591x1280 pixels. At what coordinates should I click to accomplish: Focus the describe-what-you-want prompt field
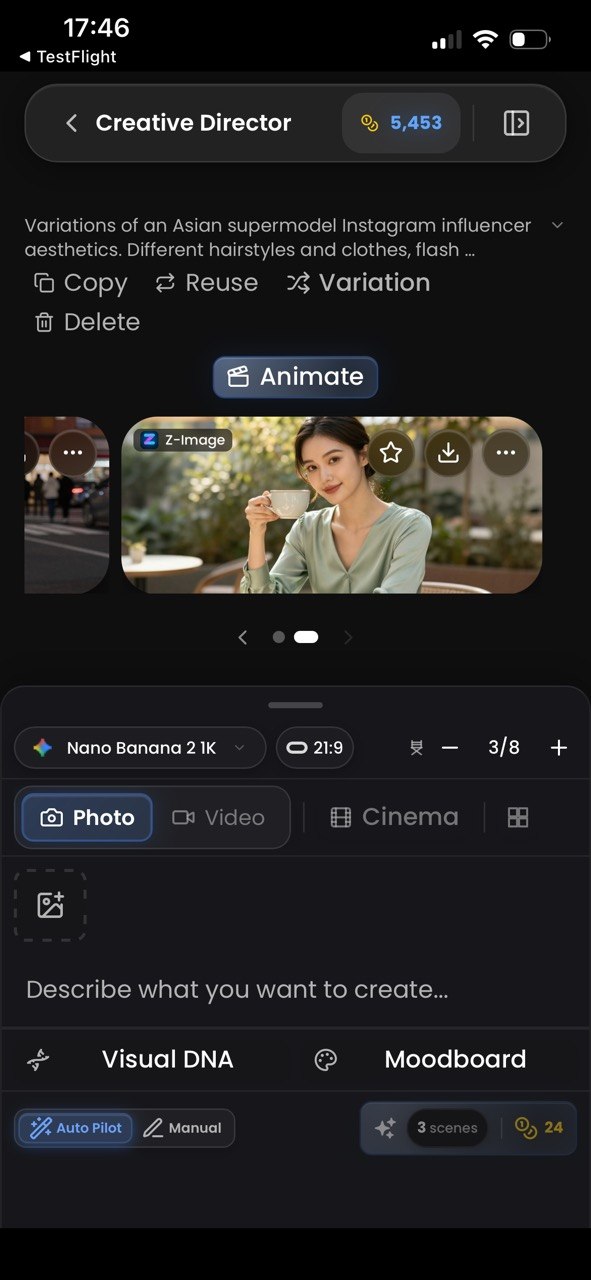click(x=295, y=990)
